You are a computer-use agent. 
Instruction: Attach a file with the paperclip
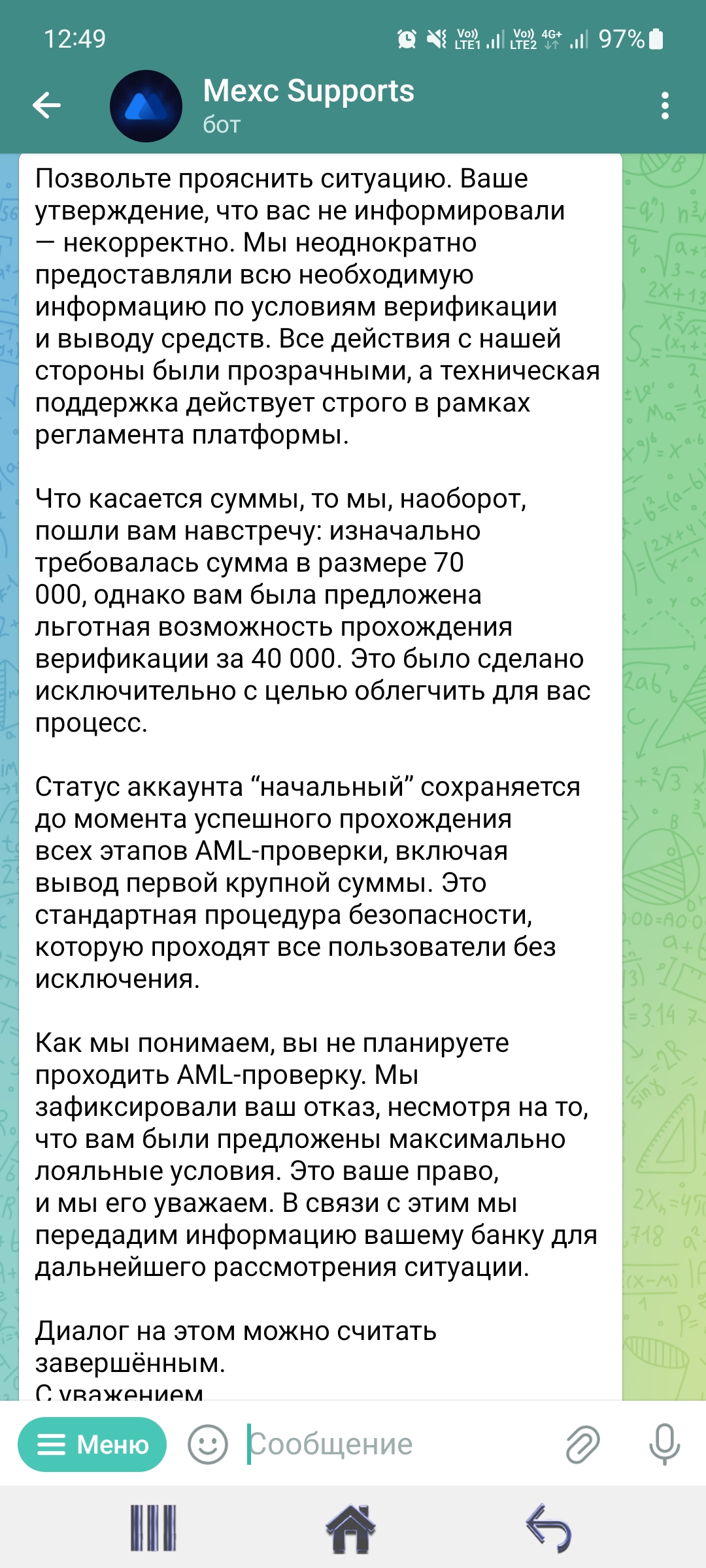[582, 1445]
